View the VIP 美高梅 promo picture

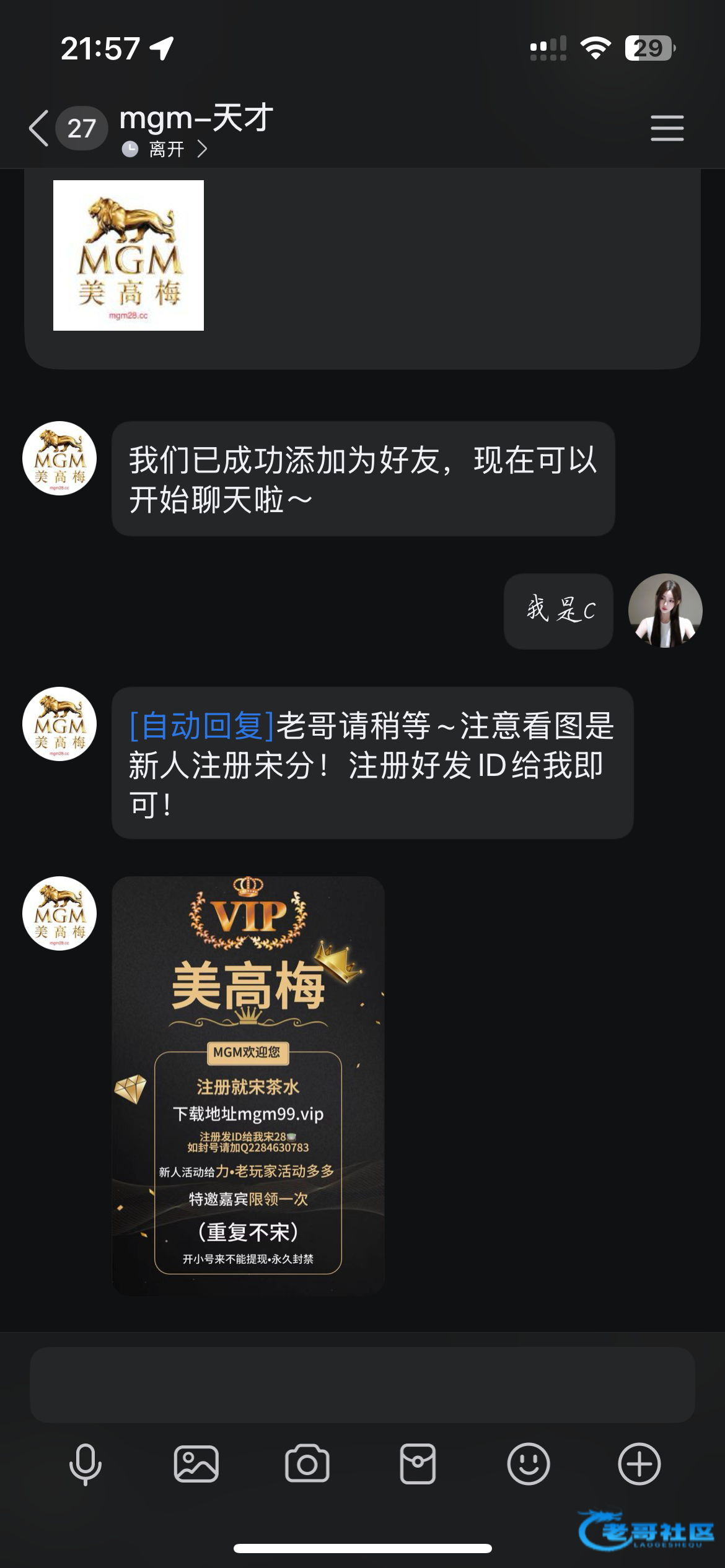point(248,1084)
